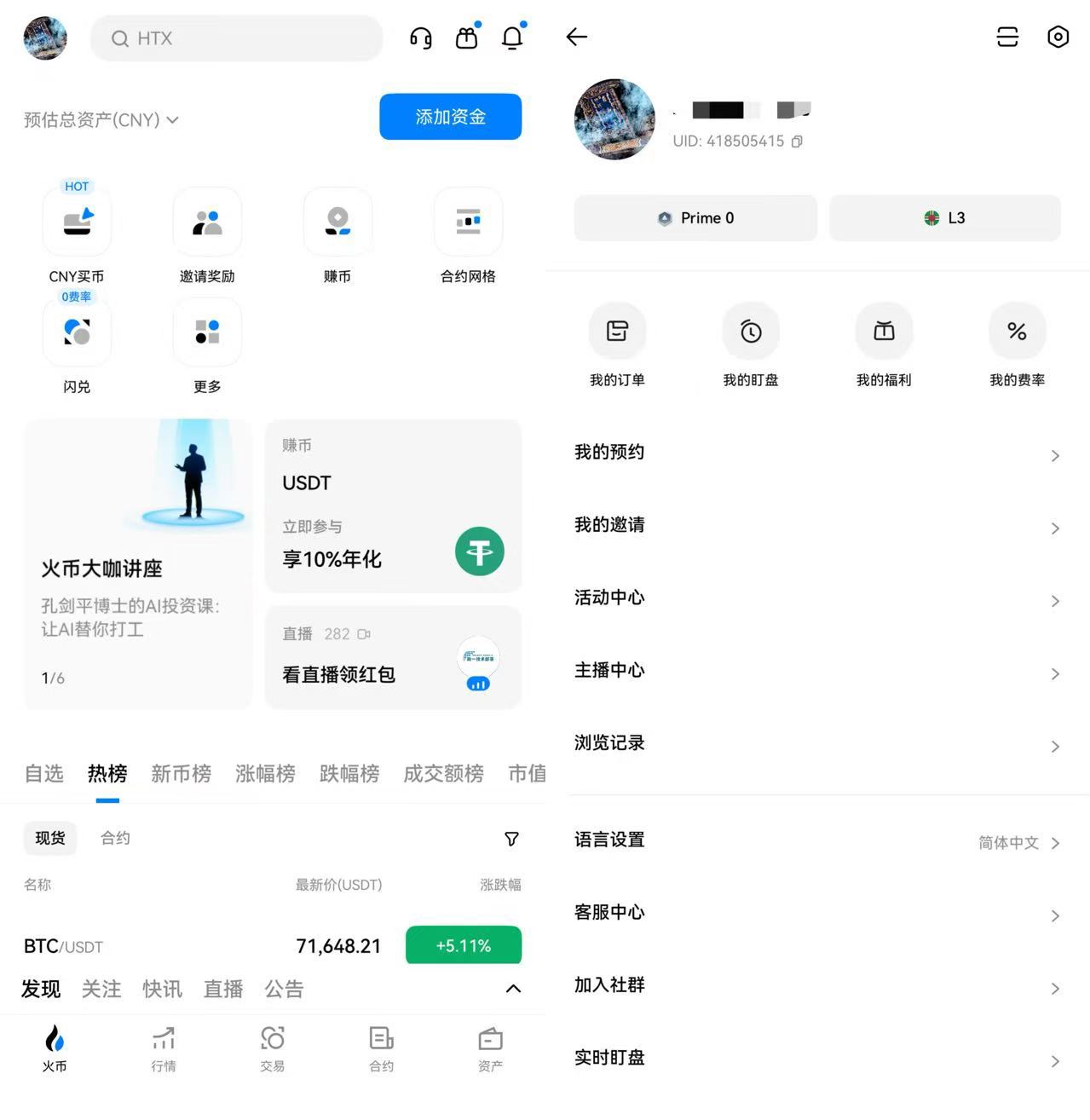Switch to 行情 in bottom navigation

pyautogui.click(x=164, y=1048)
